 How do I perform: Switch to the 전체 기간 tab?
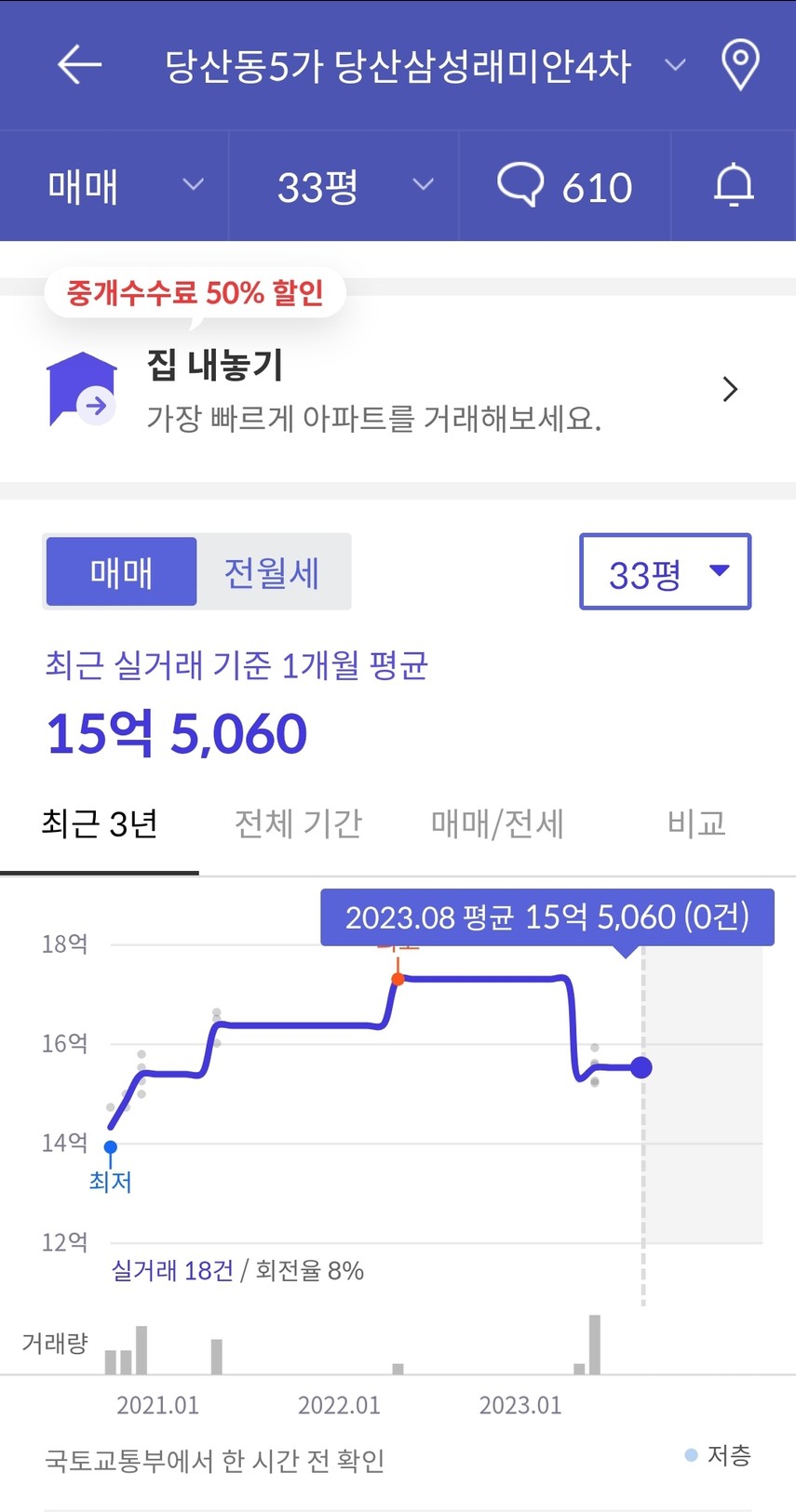point(299,825)
